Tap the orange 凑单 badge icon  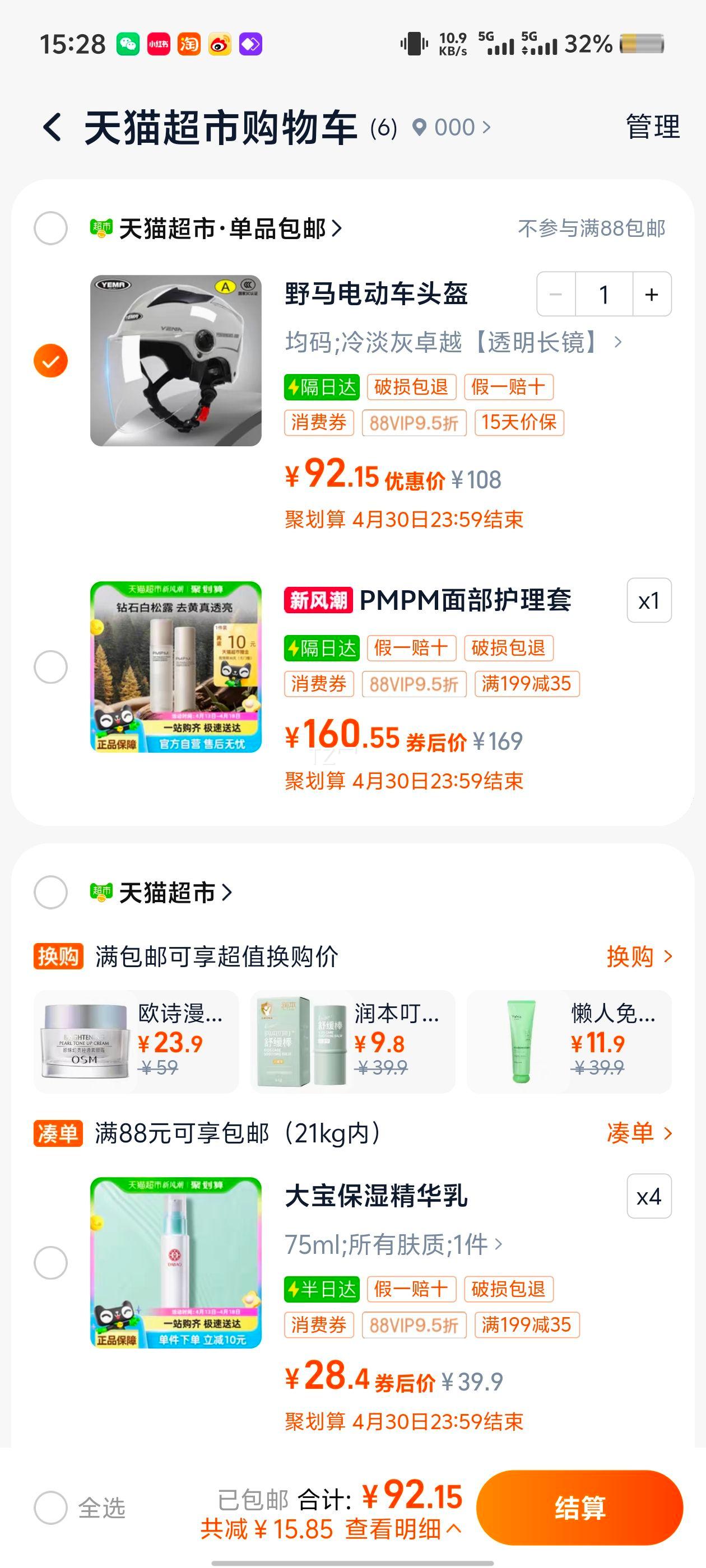59,1133
